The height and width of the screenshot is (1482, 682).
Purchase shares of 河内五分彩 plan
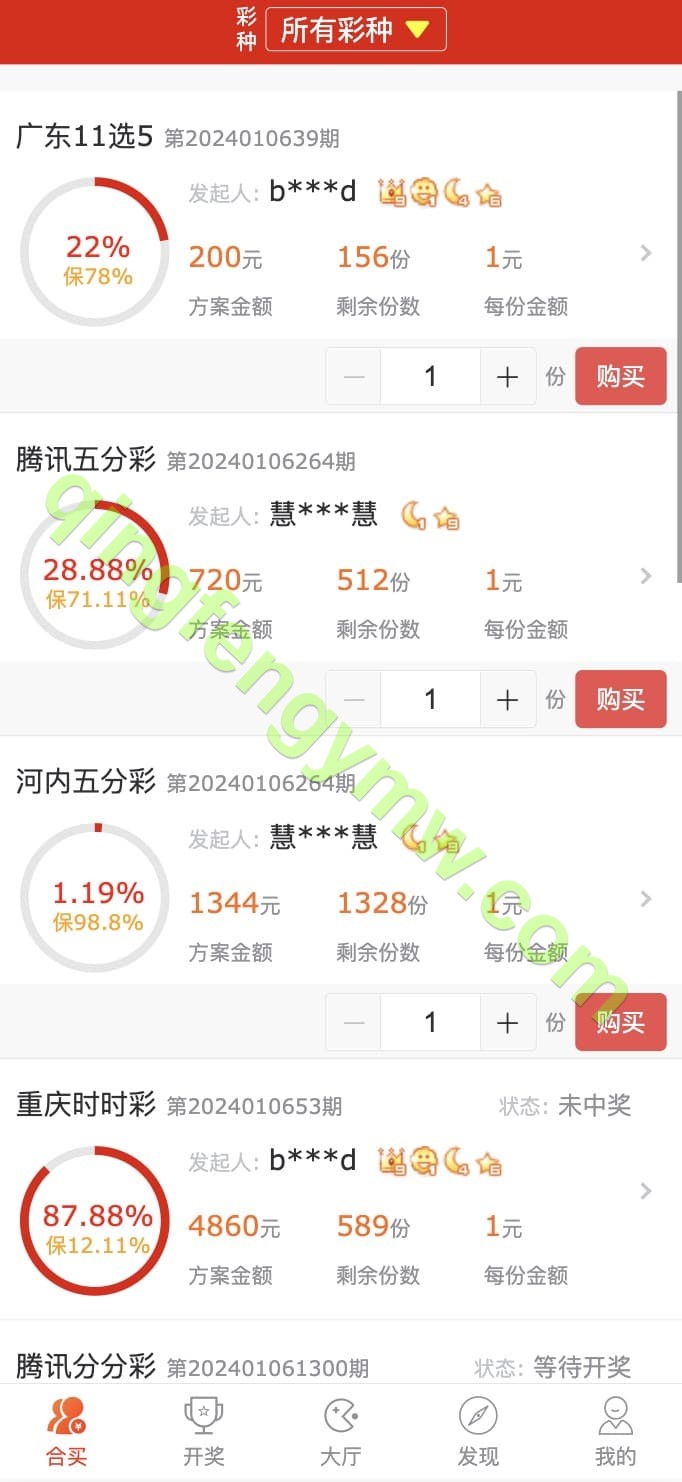(620, 1022)
